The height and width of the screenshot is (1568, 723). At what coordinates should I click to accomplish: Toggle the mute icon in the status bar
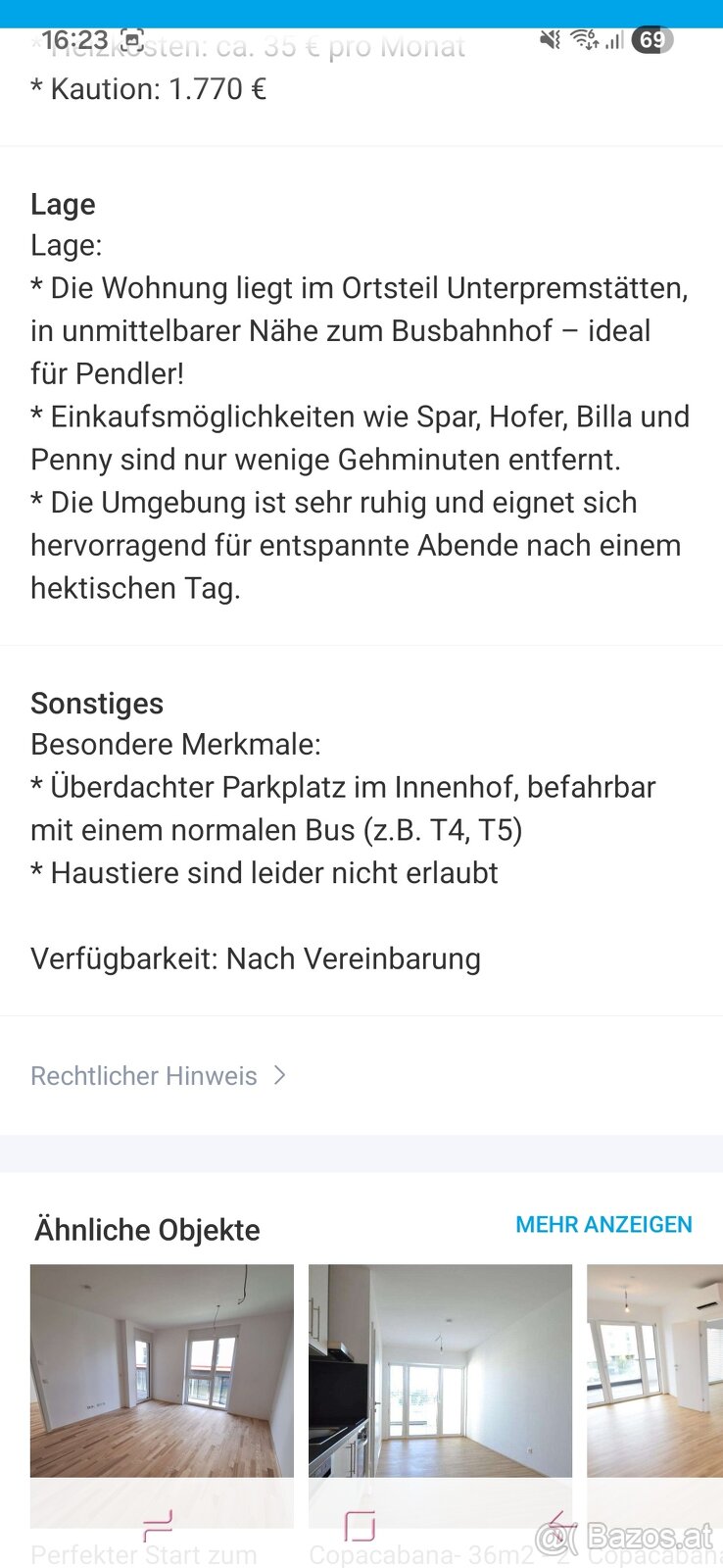click(549, 39)
